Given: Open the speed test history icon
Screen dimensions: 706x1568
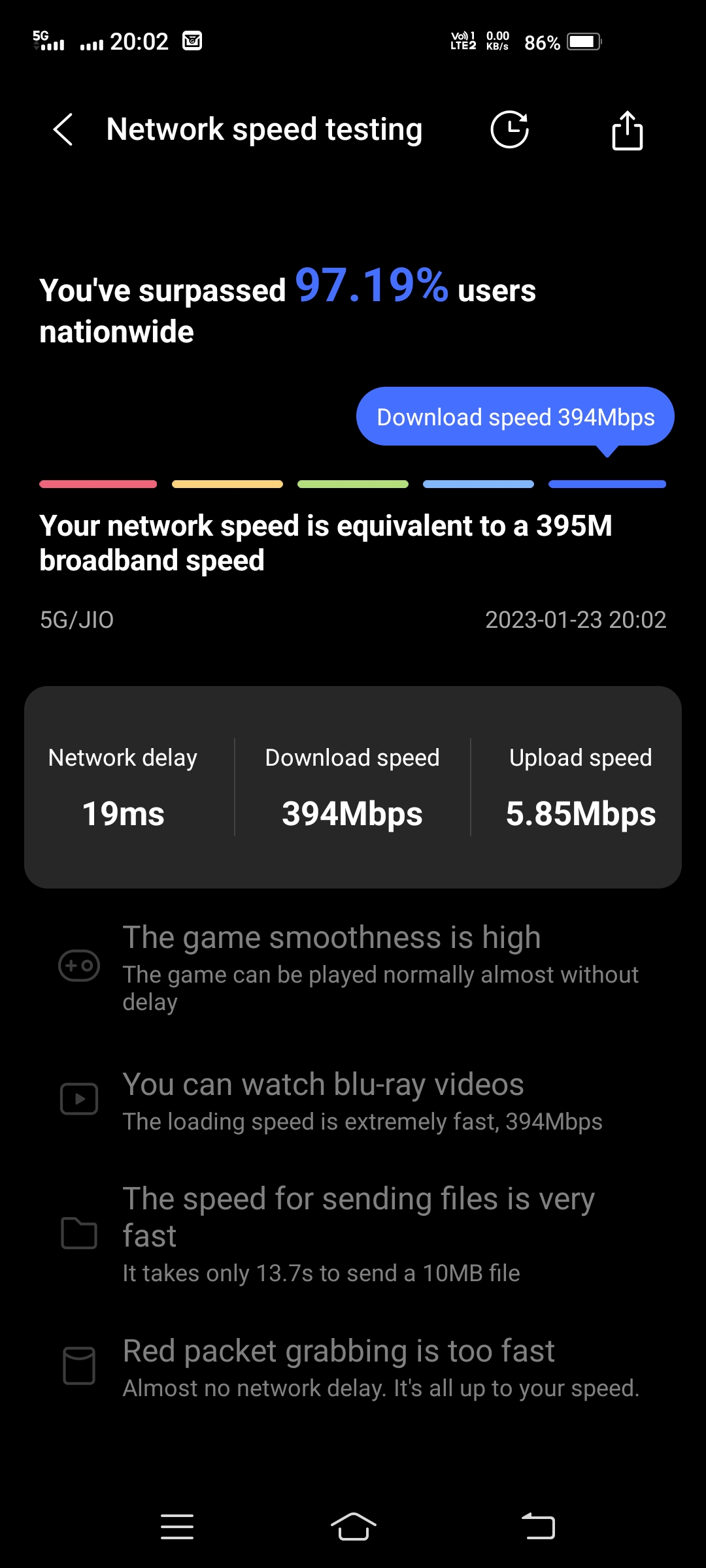Looking at the screenshot, I should coord(511,129).
